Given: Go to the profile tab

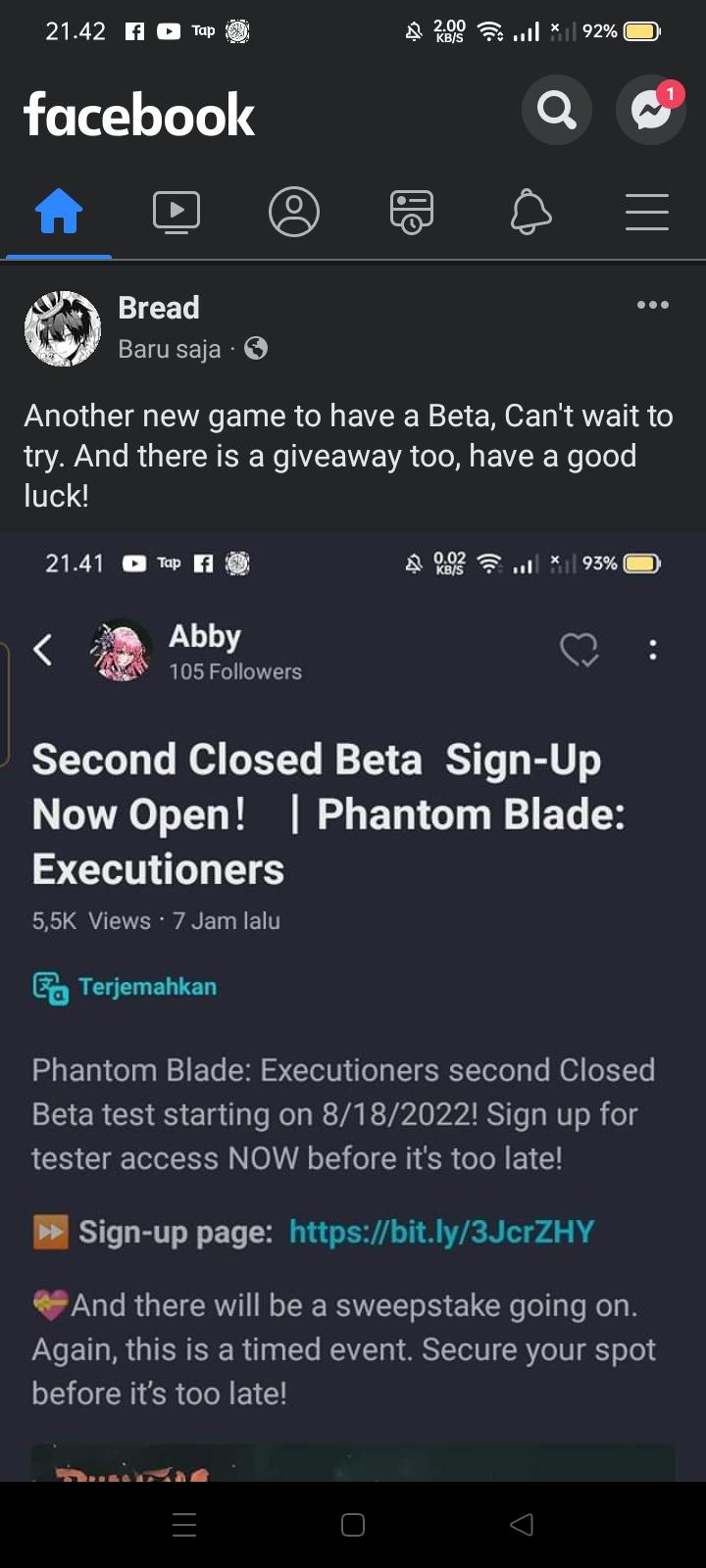Looking at the screenshot, I should (294, 212).
